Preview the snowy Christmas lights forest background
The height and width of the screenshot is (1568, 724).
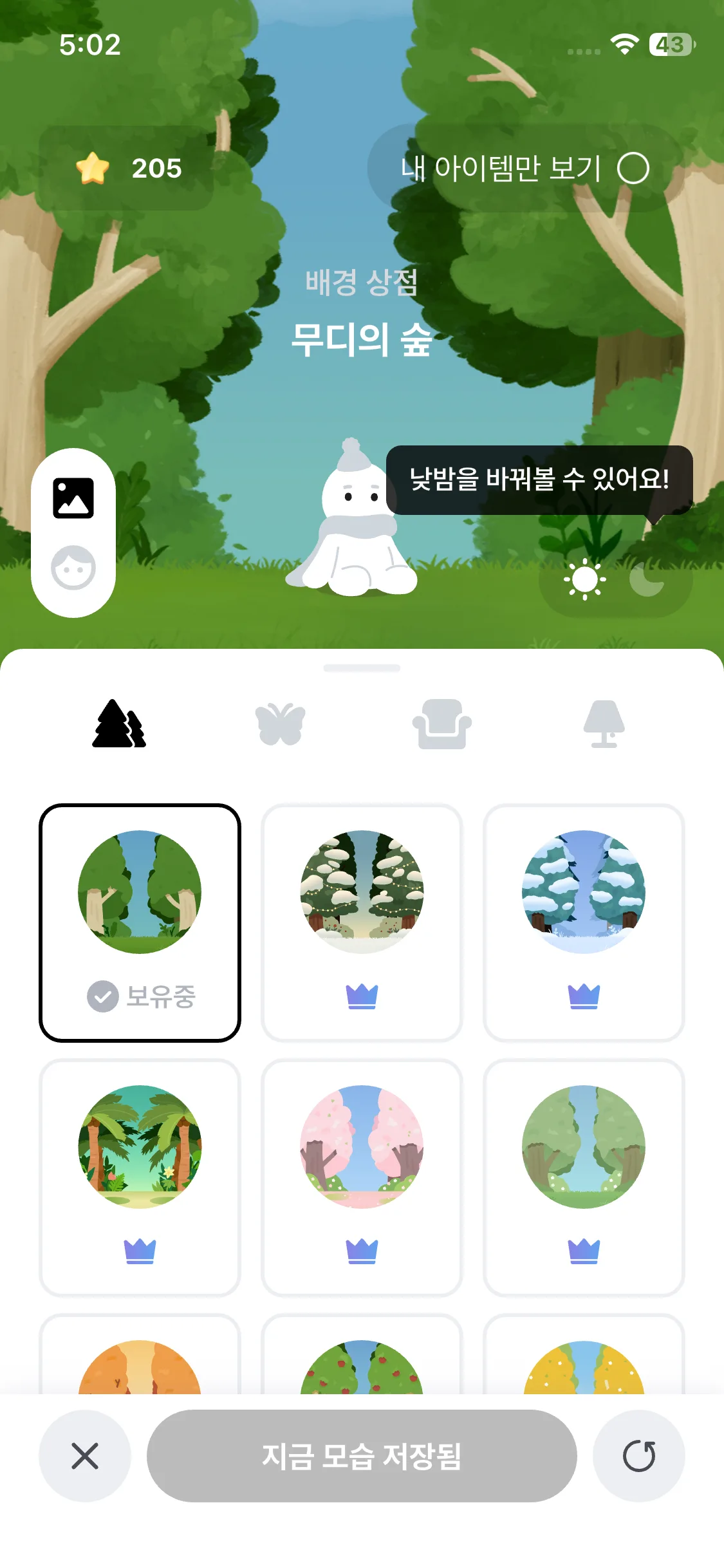click(362, 922)
